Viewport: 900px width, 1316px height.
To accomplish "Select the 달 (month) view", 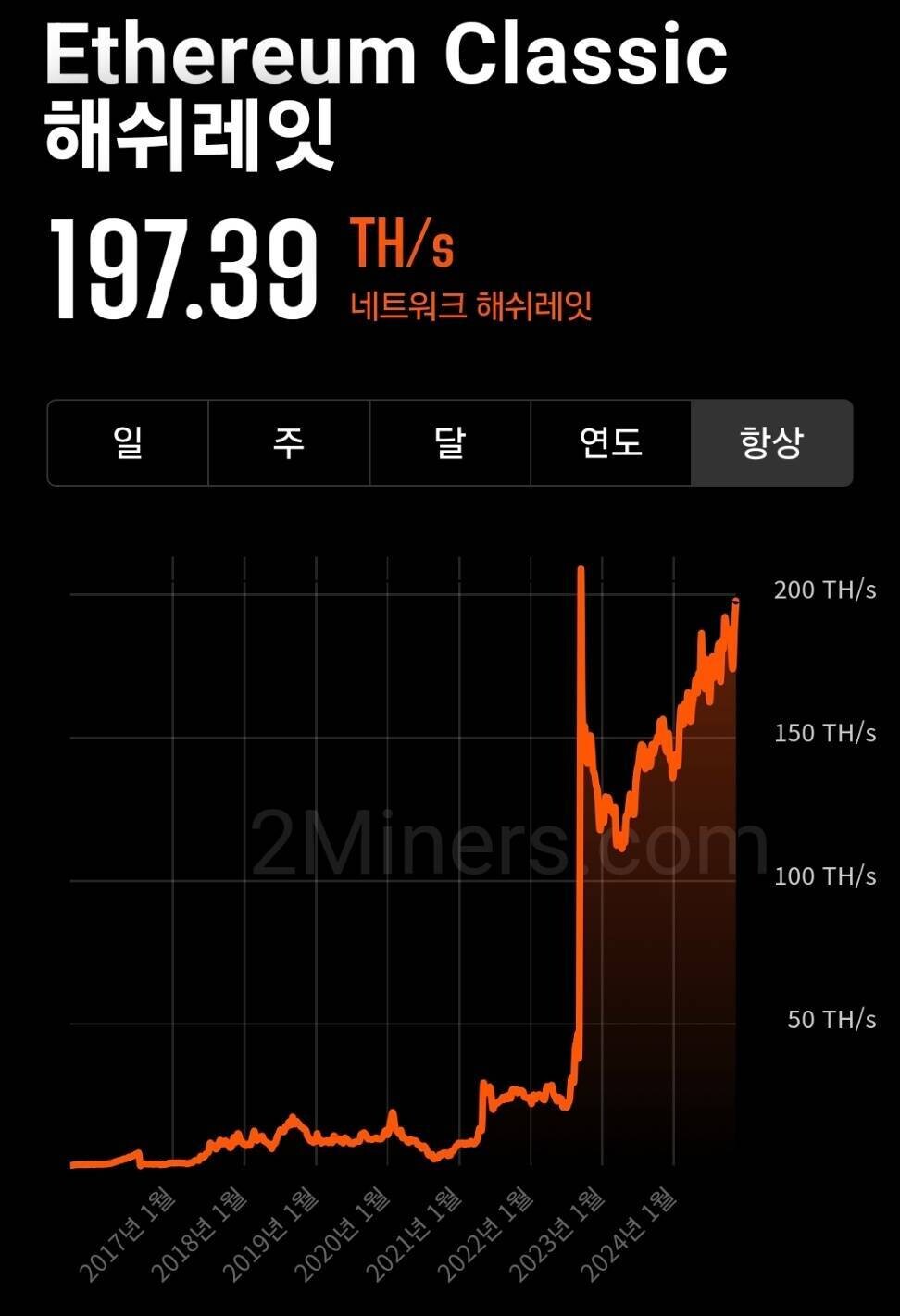I will pyautogui.click(x=449, y=443).
